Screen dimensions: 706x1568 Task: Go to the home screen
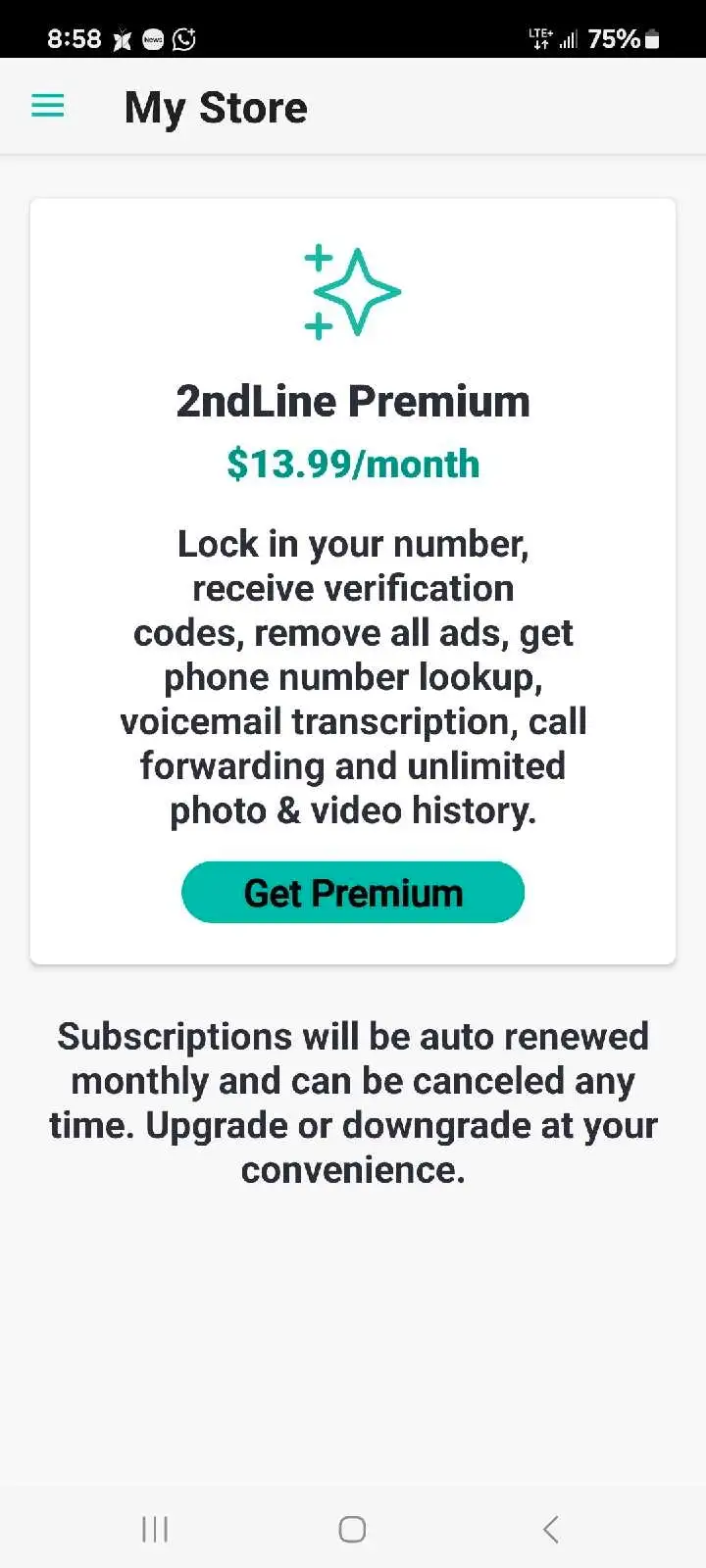point(352,1529)
